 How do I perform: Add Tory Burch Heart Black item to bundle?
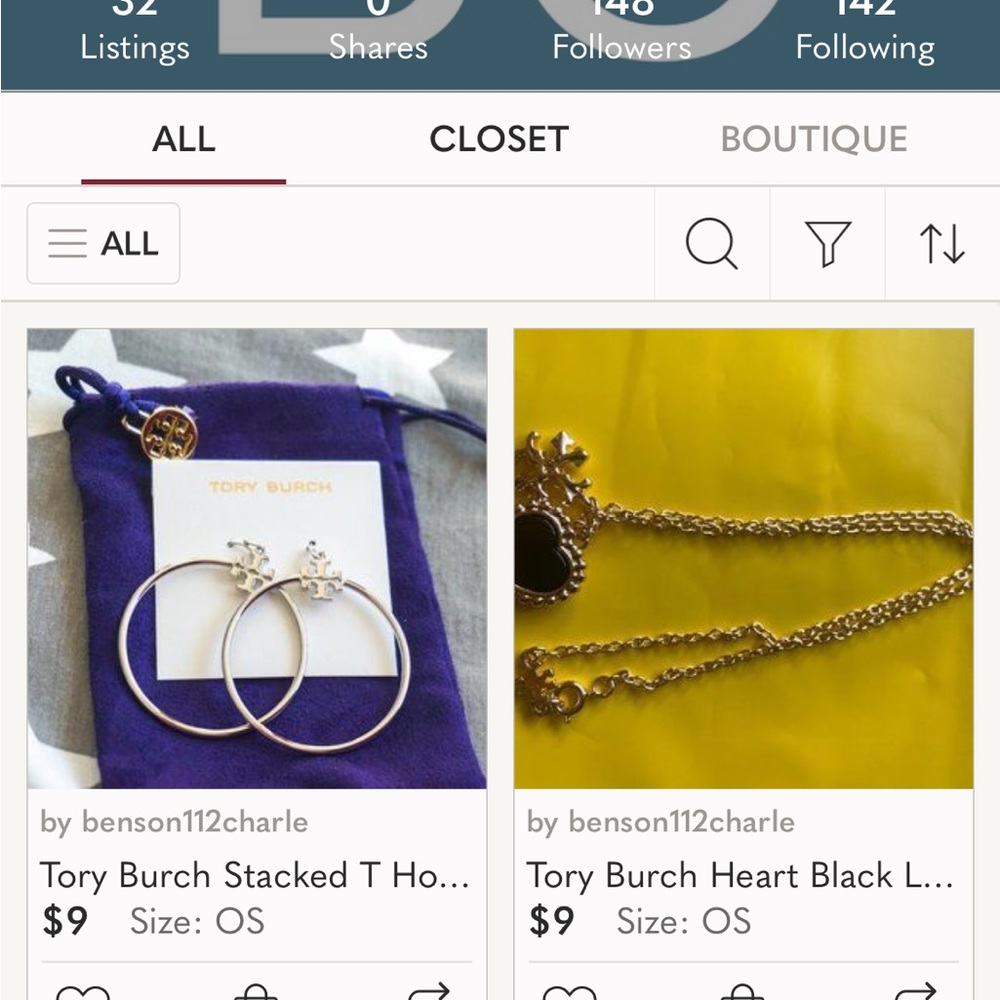742,991
